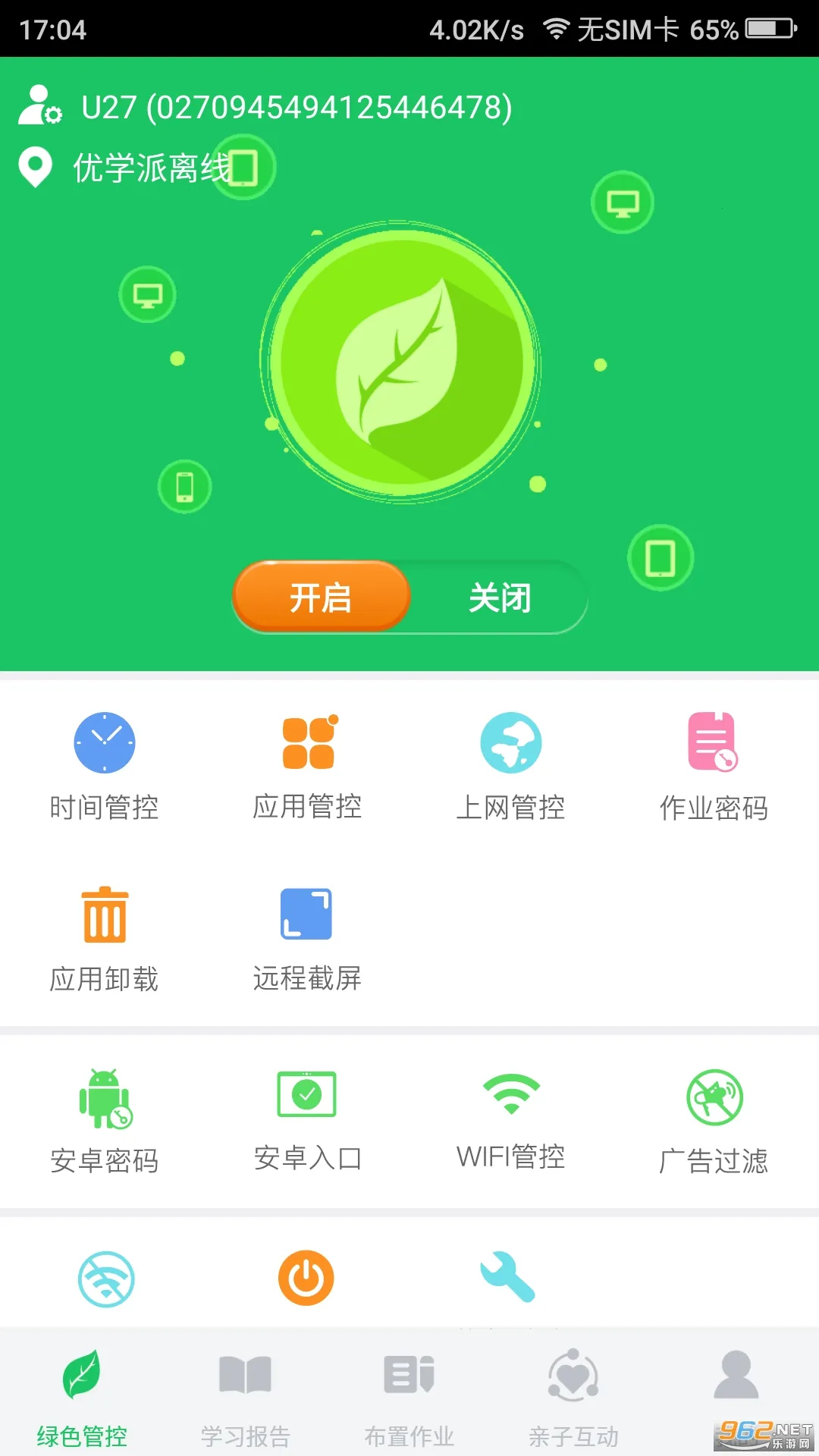The width and height of the screenshot is (819, 1456).
Task: Select 上网管控 internet control
Action: point(512,766)
